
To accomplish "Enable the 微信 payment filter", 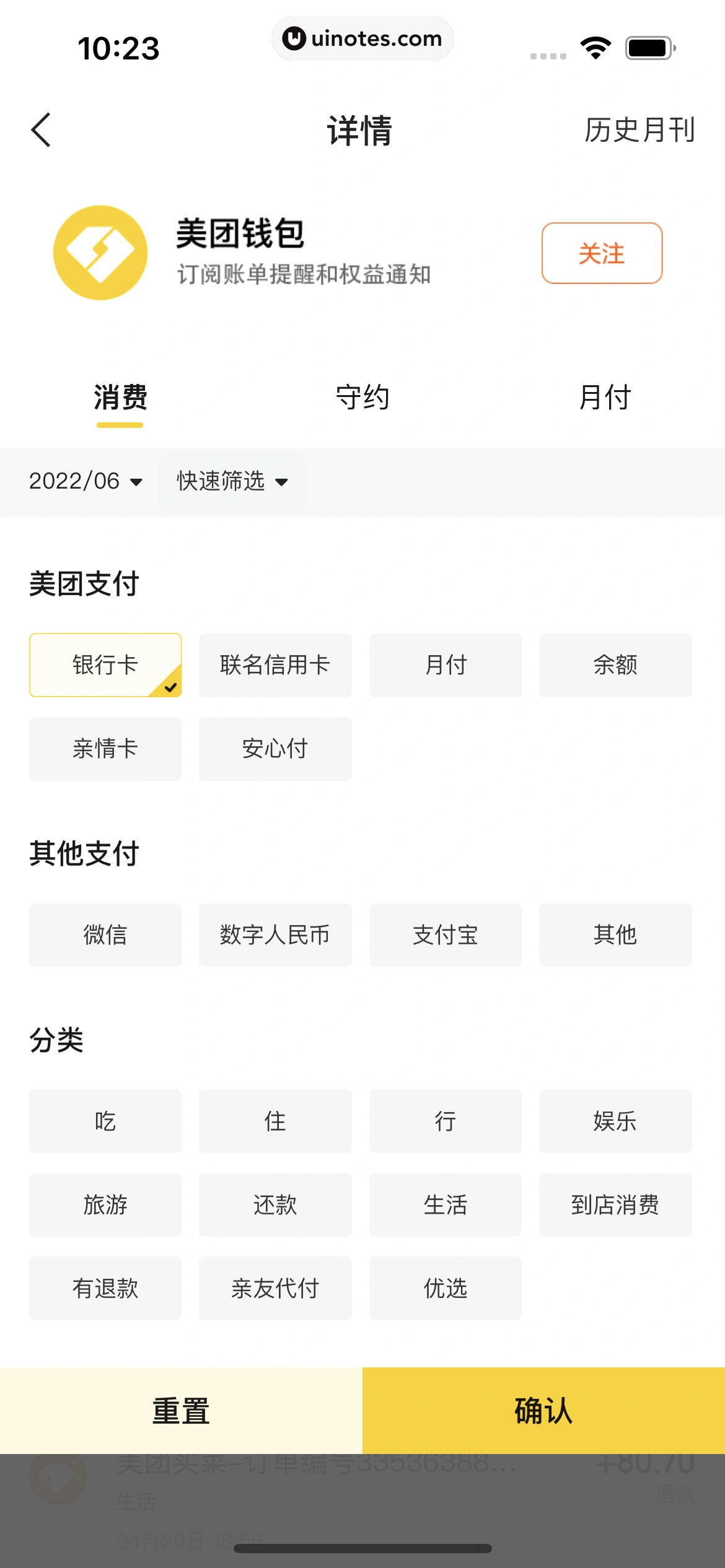I will (x=105, y=935).
